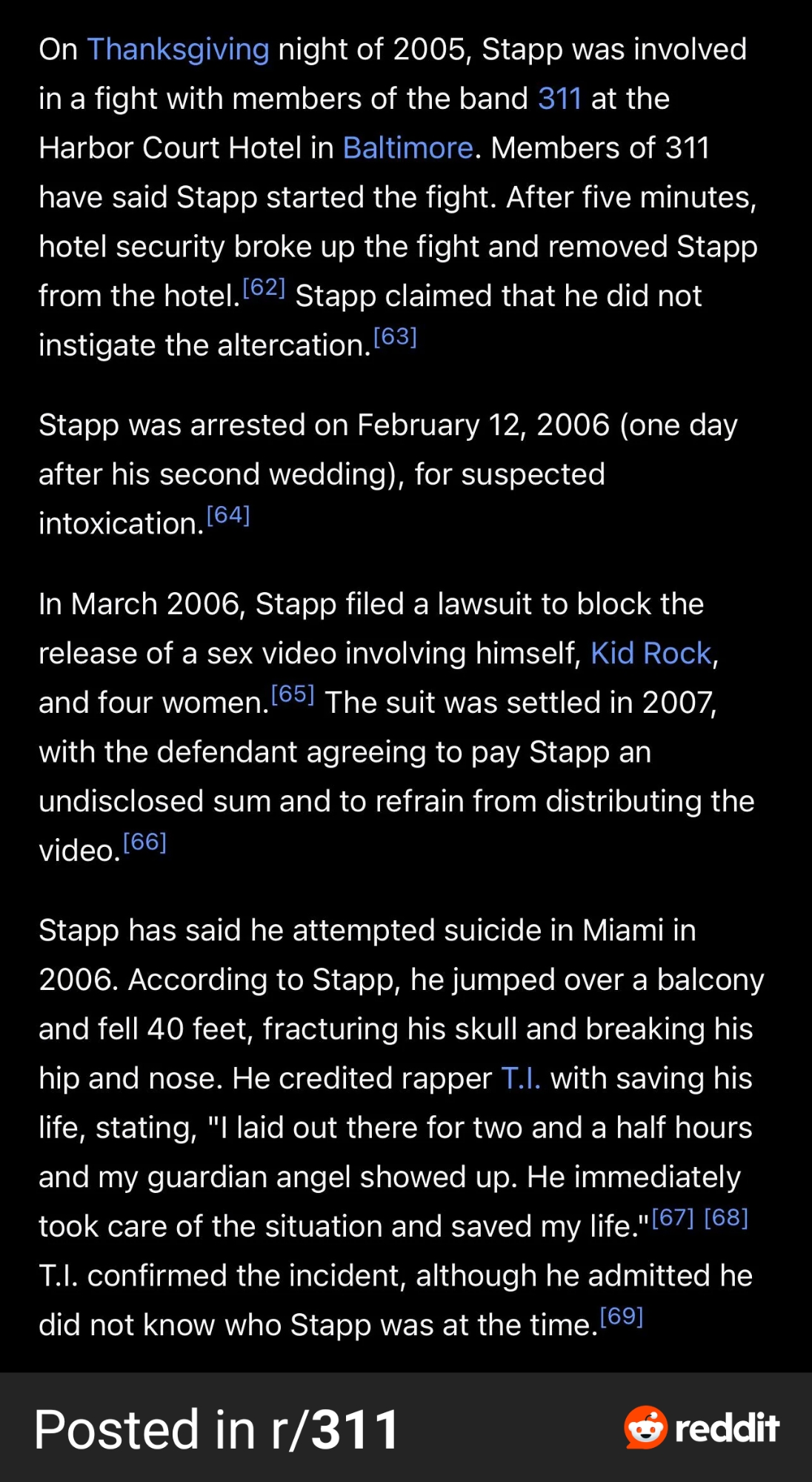
Task: Follow the Baltimore link
Action: [x=407, y=148]
